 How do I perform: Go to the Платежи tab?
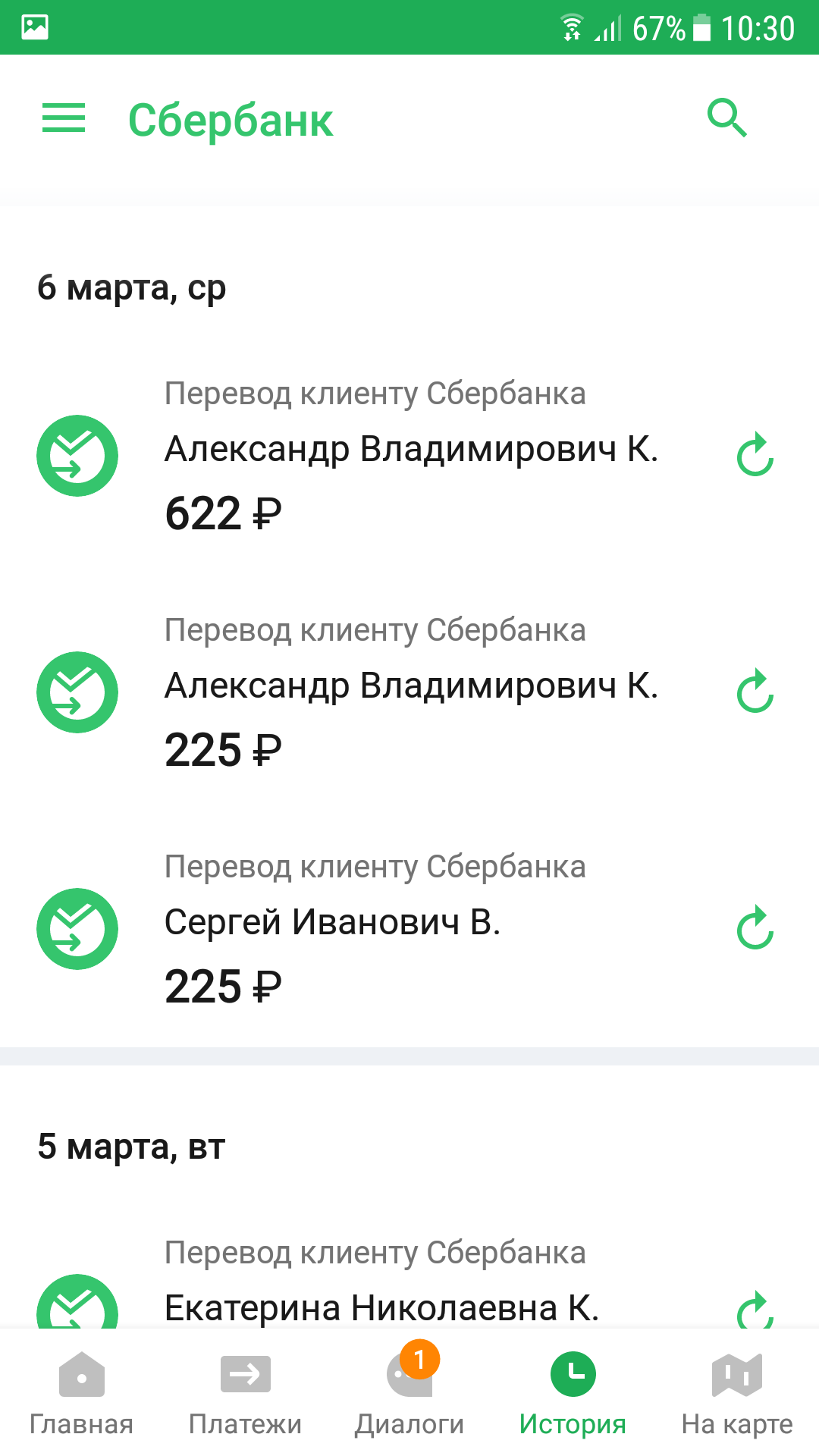click(x=245, y=1394)
